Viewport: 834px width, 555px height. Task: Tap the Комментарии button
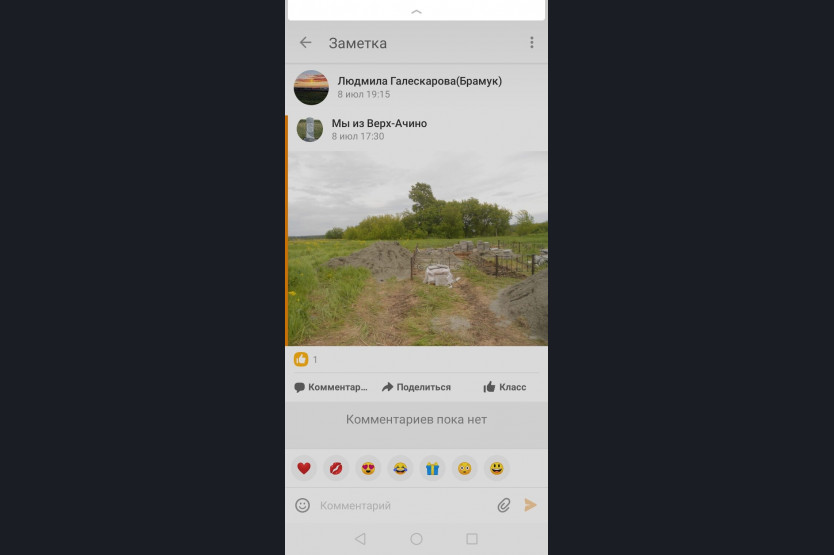(x=331, y=387)
